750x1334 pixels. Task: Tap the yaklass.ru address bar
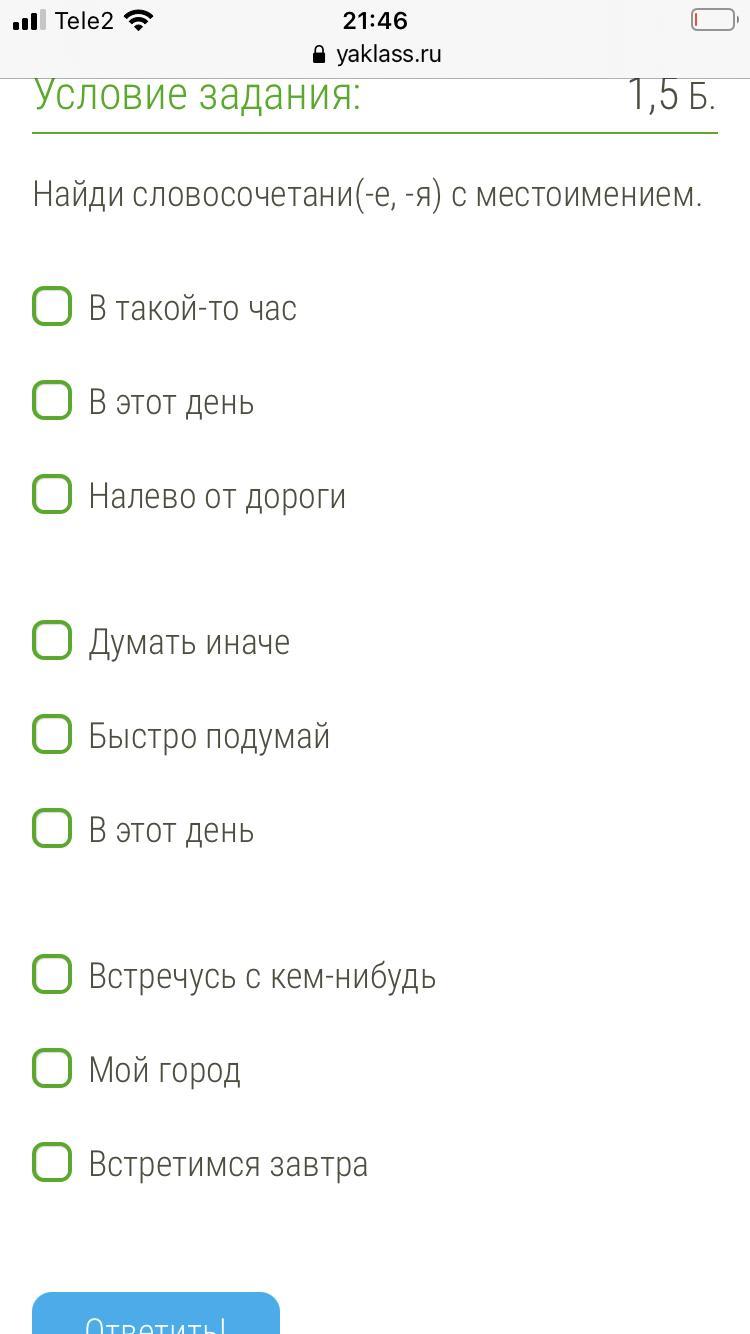click(x=376, y=54)
